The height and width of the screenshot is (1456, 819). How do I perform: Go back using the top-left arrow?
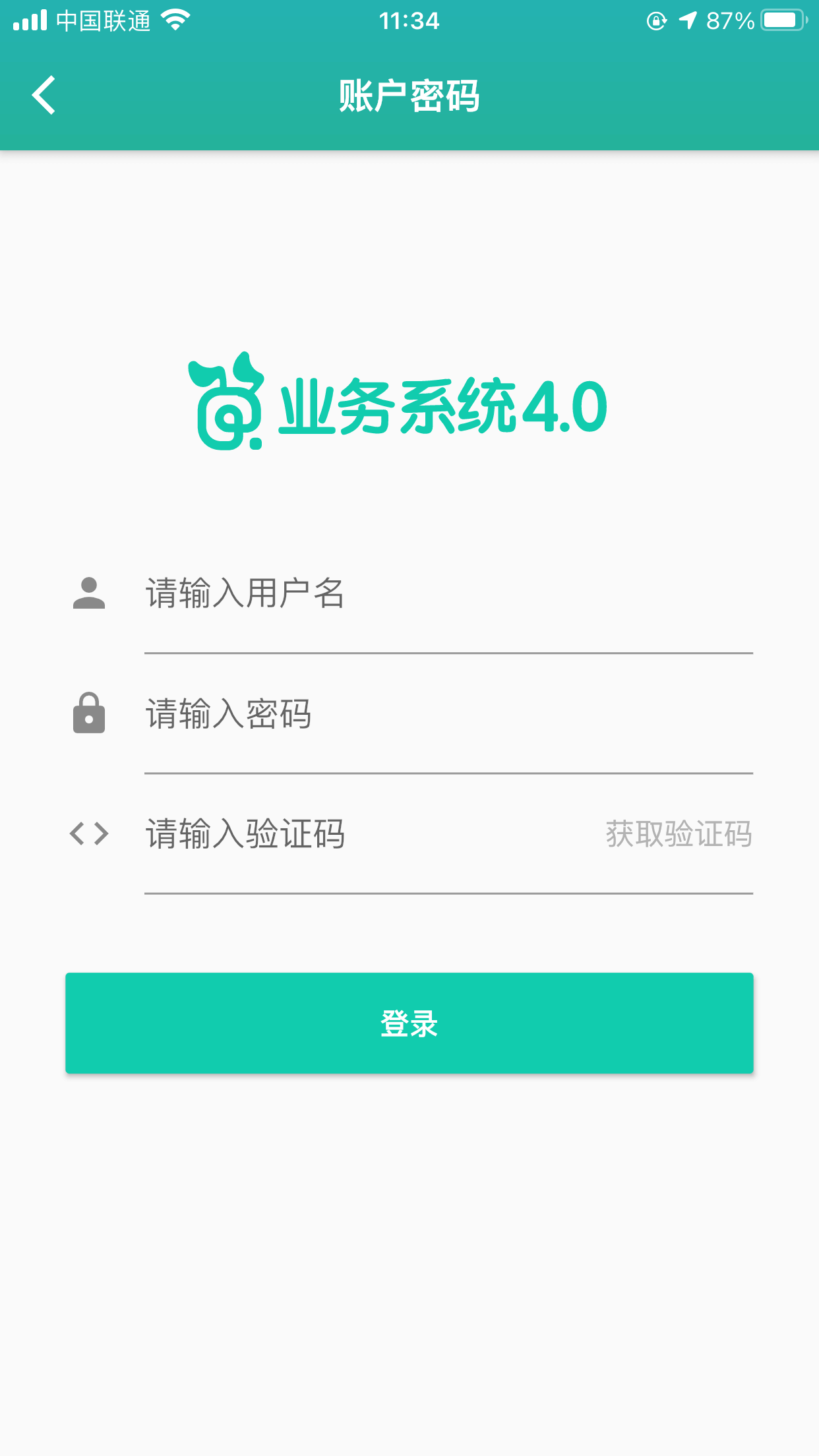44,96
